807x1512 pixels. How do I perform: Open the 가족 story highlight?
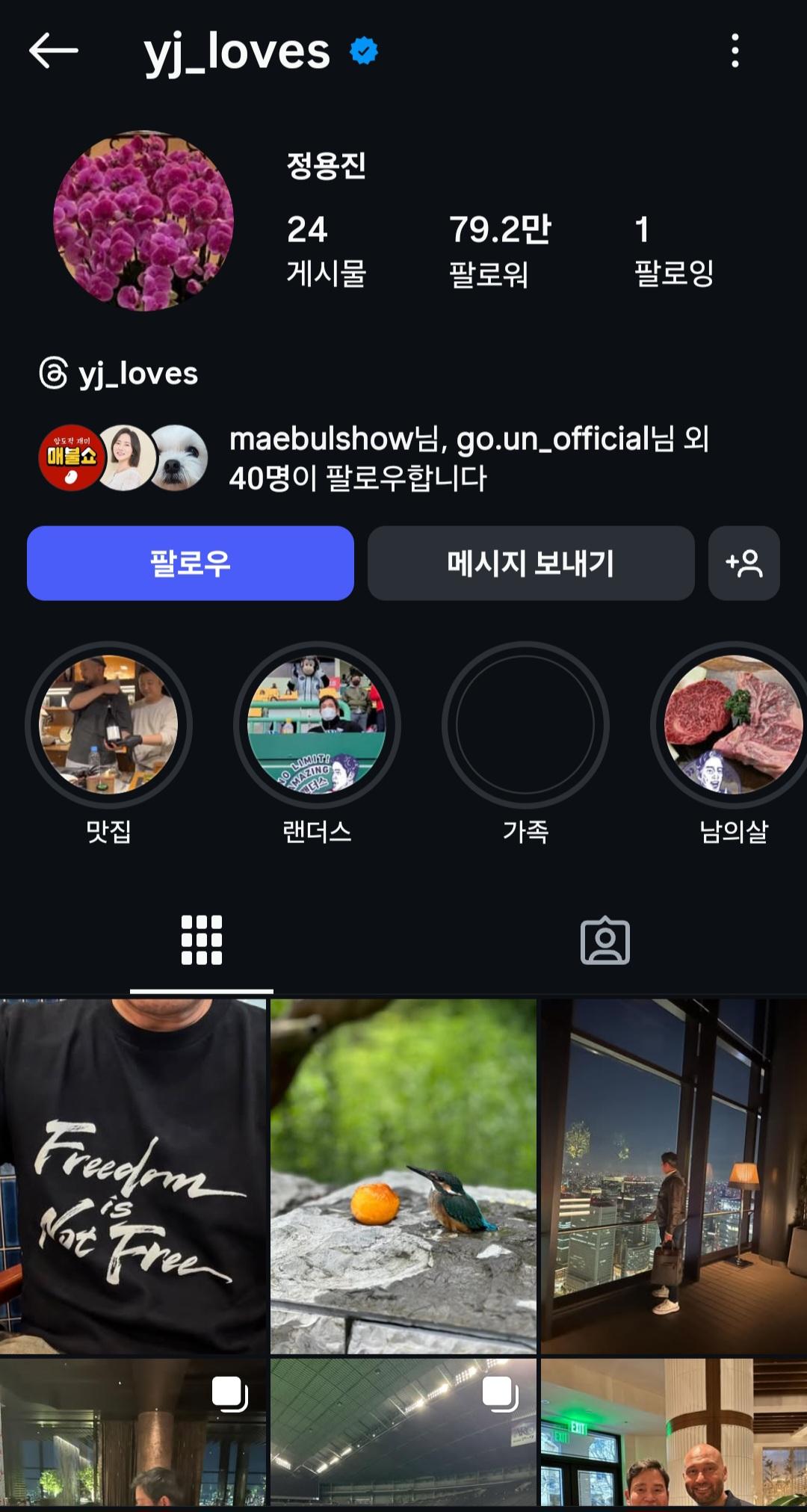(x=525, y=724)
